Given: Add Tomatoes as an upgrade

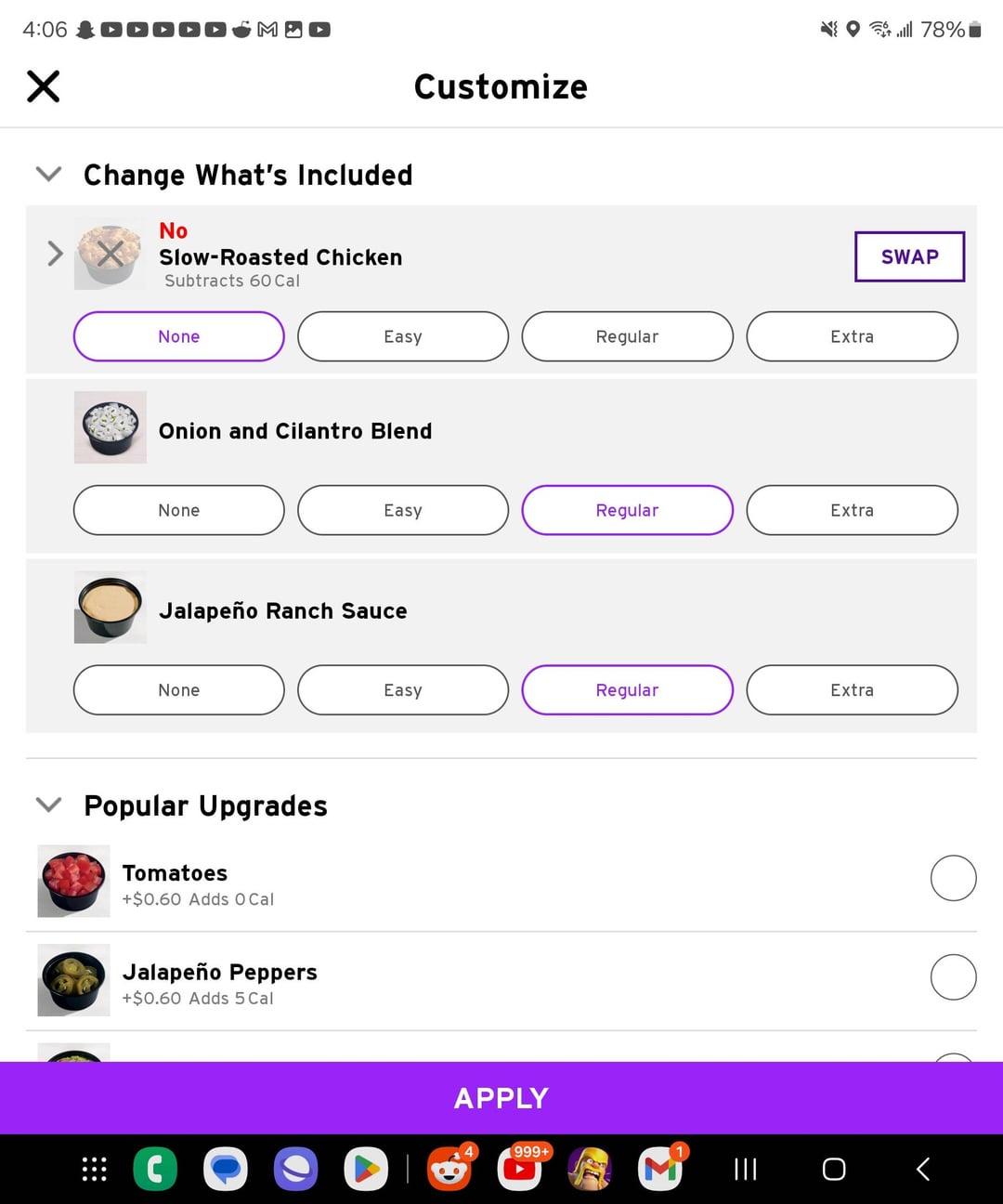Looking at the screenshot, I should (953, 878).
